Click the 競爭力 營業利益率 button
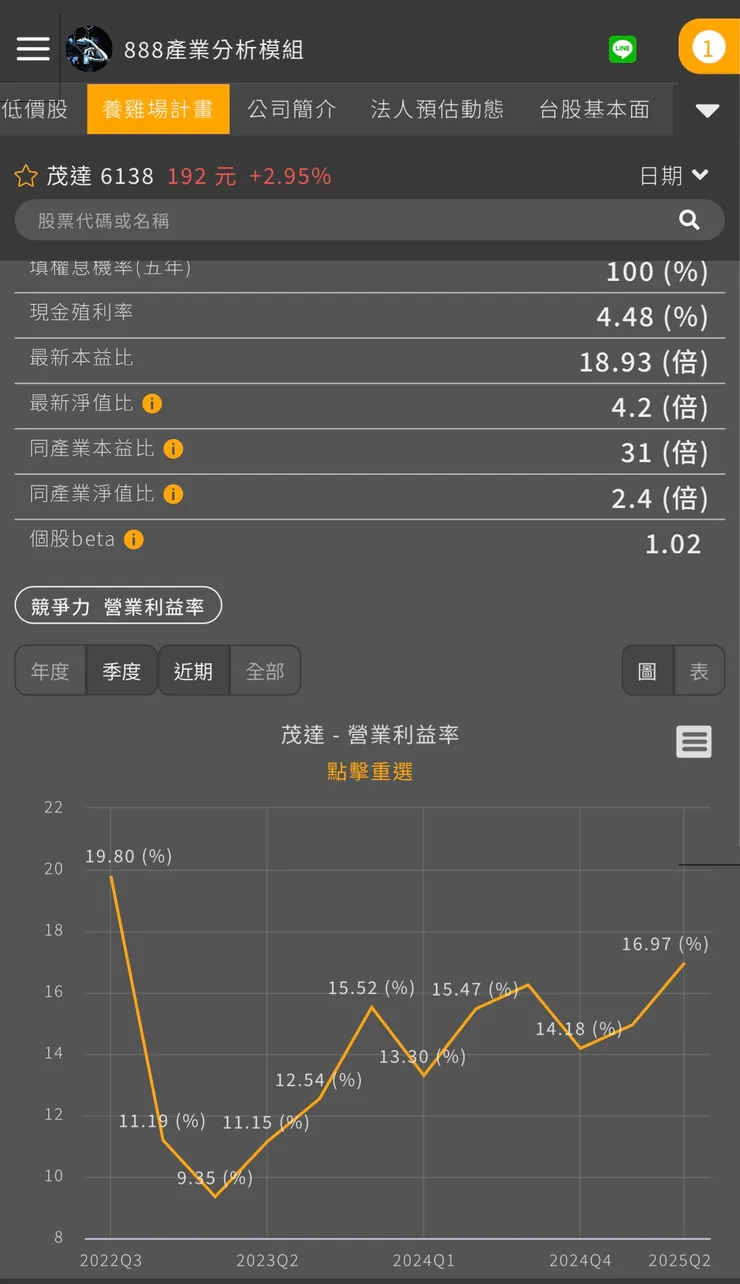This screenshot has width=740, height=1284. point(118,605)
